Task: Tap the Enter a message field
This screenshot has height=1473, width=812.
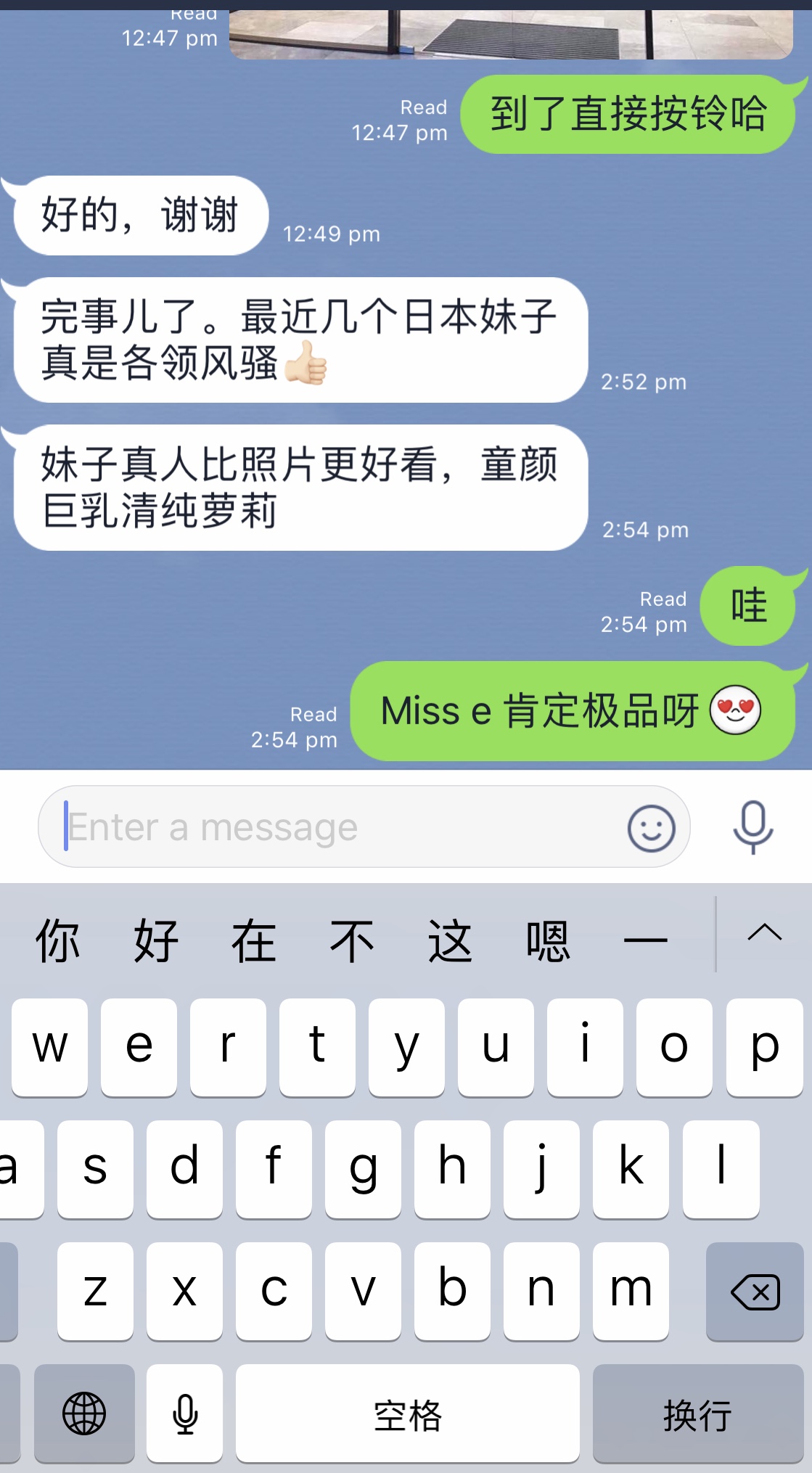Action: coord(341,827)
